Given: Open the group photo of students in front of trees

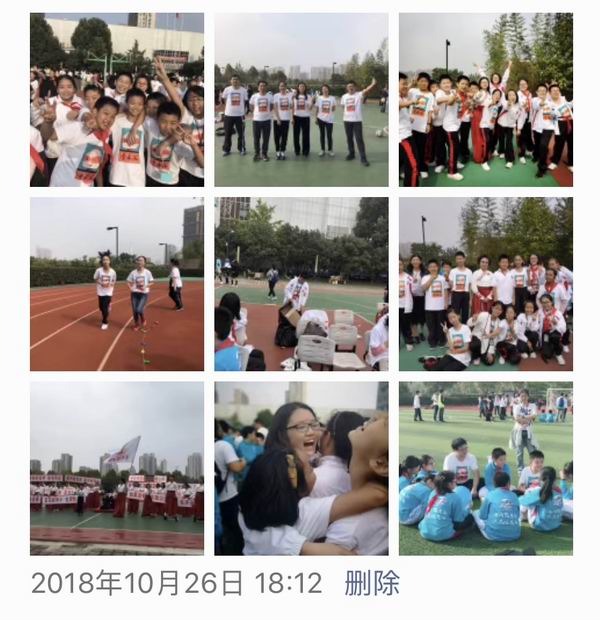Looking at the screenshot, I should pyautogui.click(x=486, y=284).
